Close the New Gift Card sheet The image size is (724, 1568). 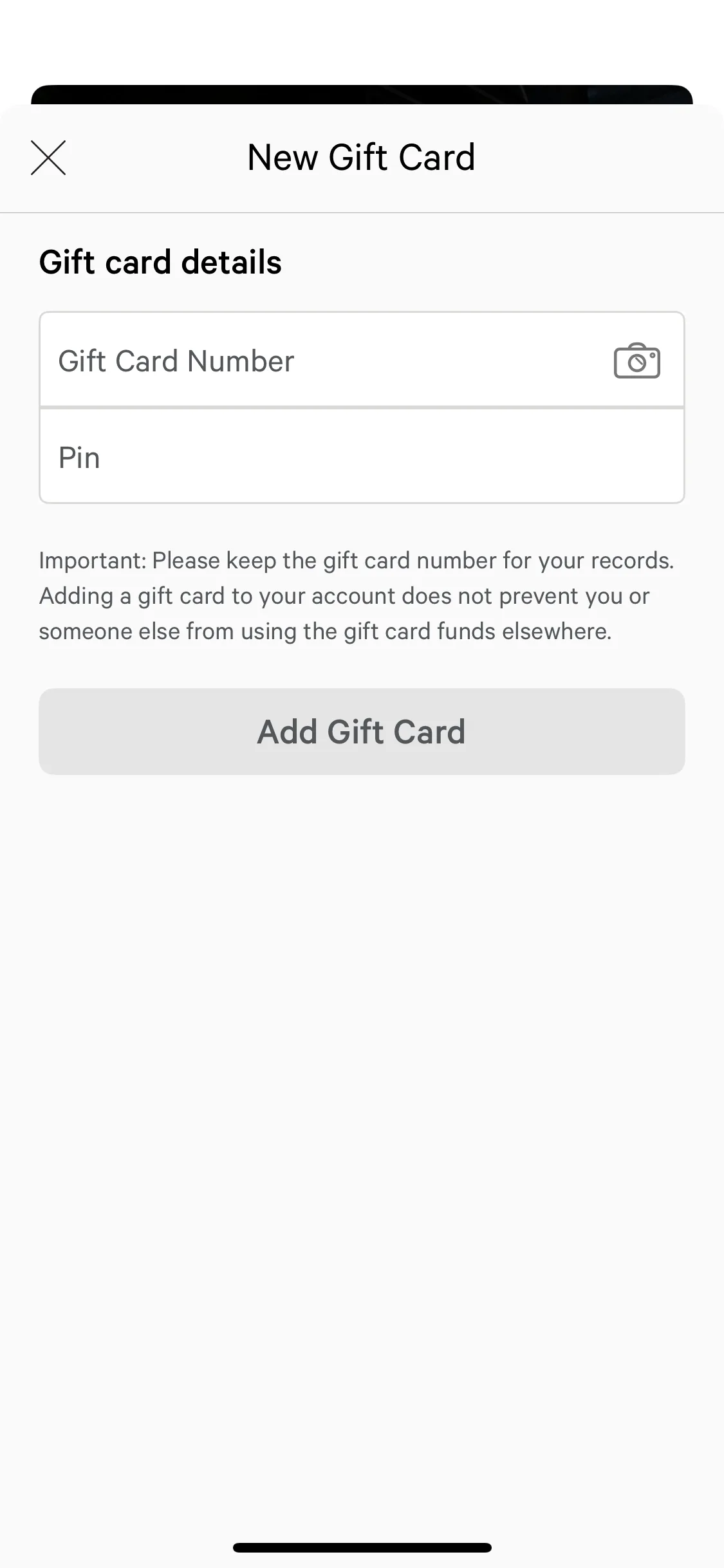(48, 158)
